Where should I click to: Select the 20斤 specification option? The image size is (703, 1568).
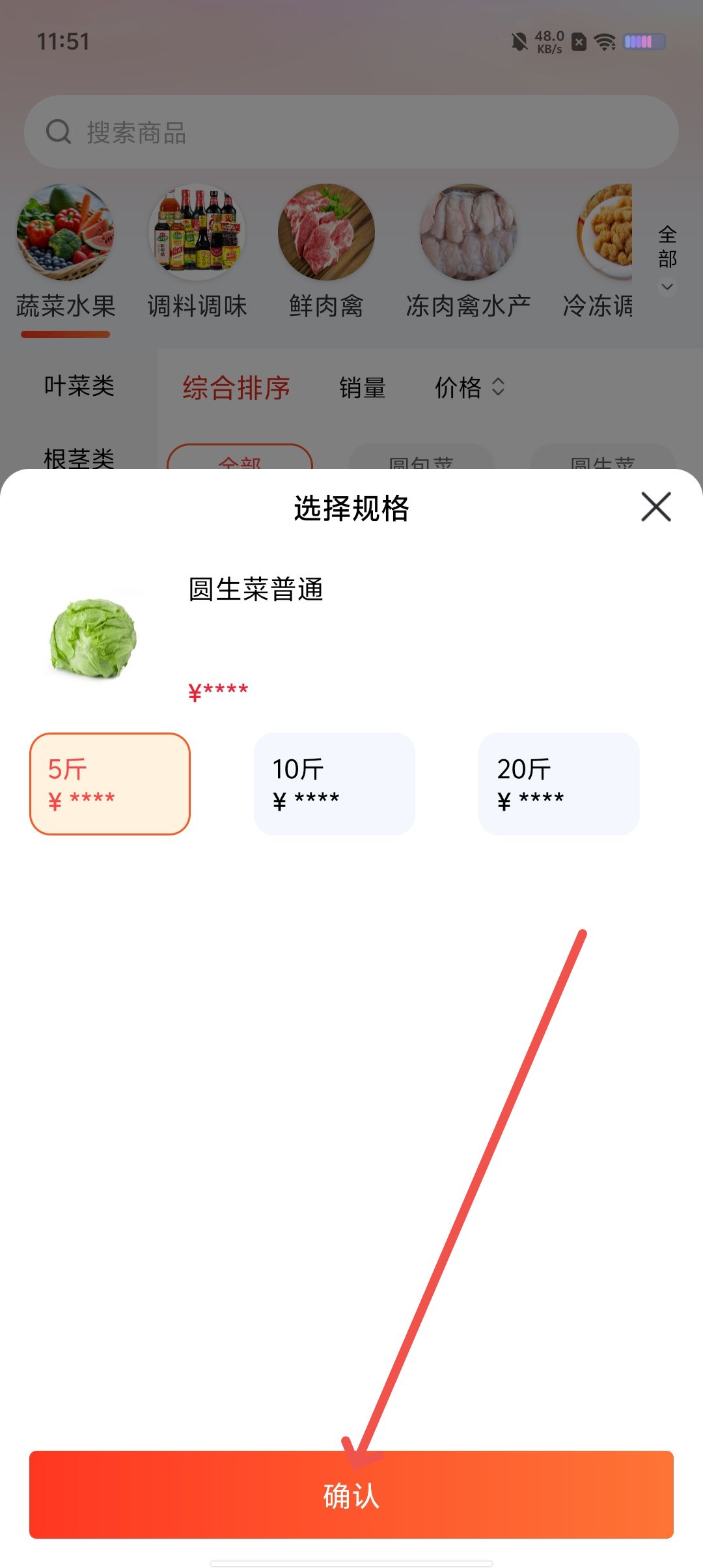tap(558, 783)
